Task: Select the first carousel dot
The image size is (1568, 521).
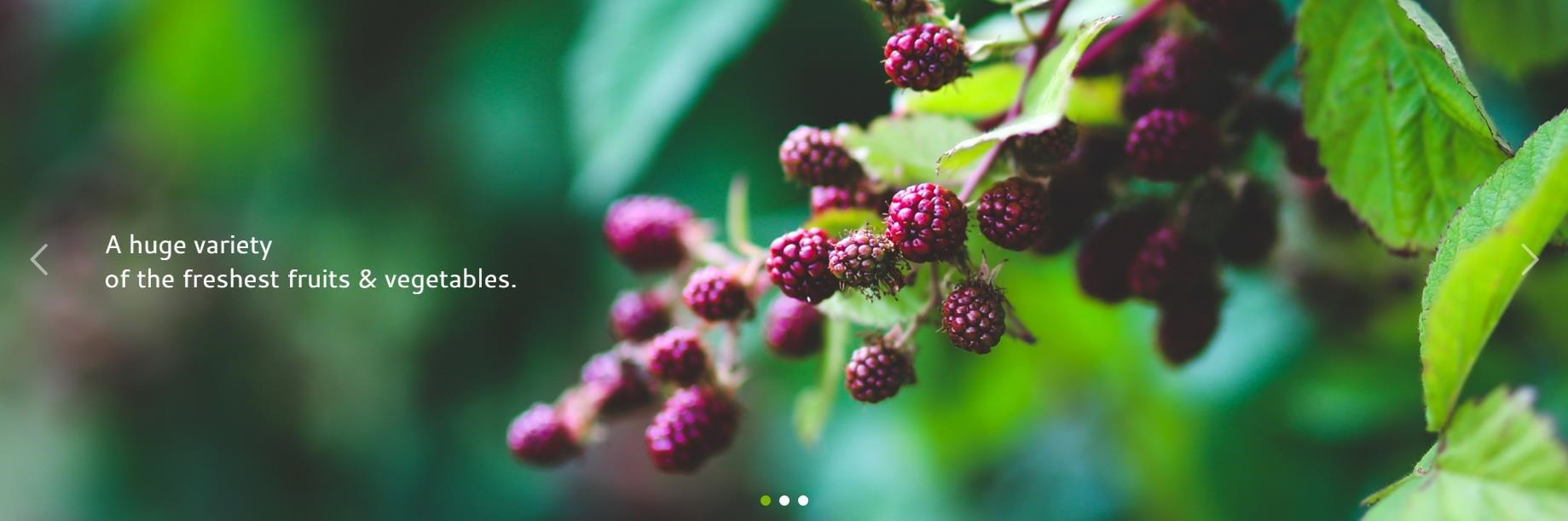Action: point(766,501)
